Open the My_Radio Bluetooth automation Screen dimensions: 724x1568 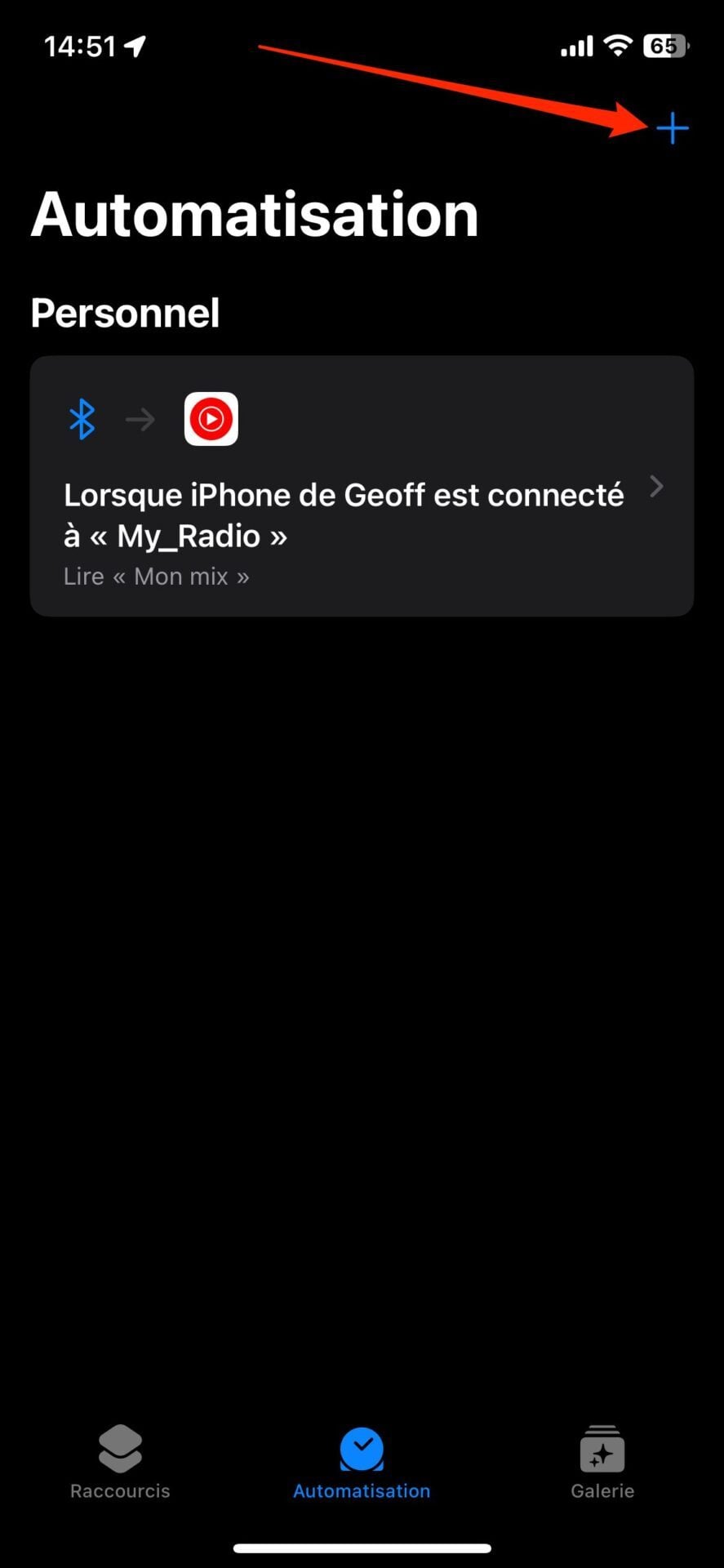pyautogui.click(x=362, y=486)
